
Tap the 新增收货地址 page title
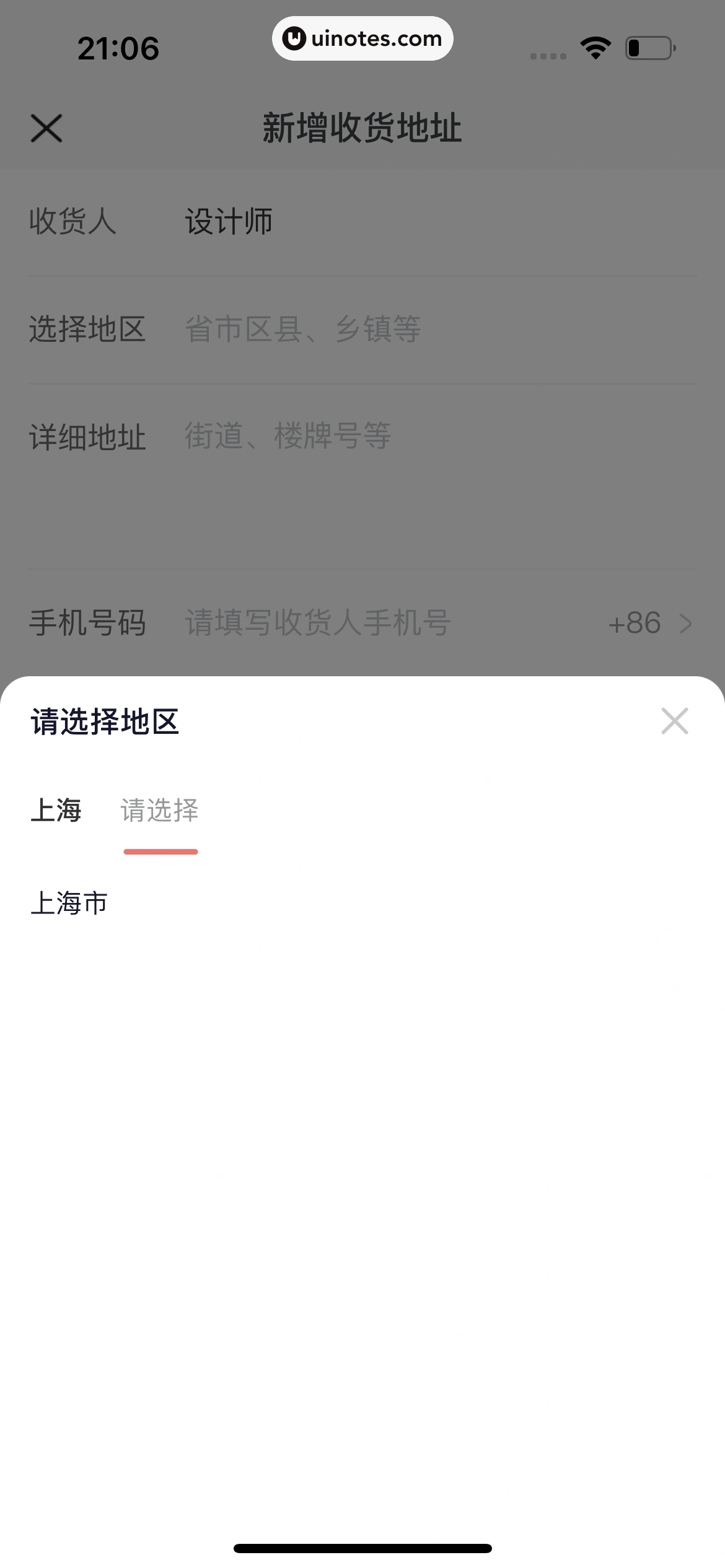pyautogui.click(x=362, y=128)
